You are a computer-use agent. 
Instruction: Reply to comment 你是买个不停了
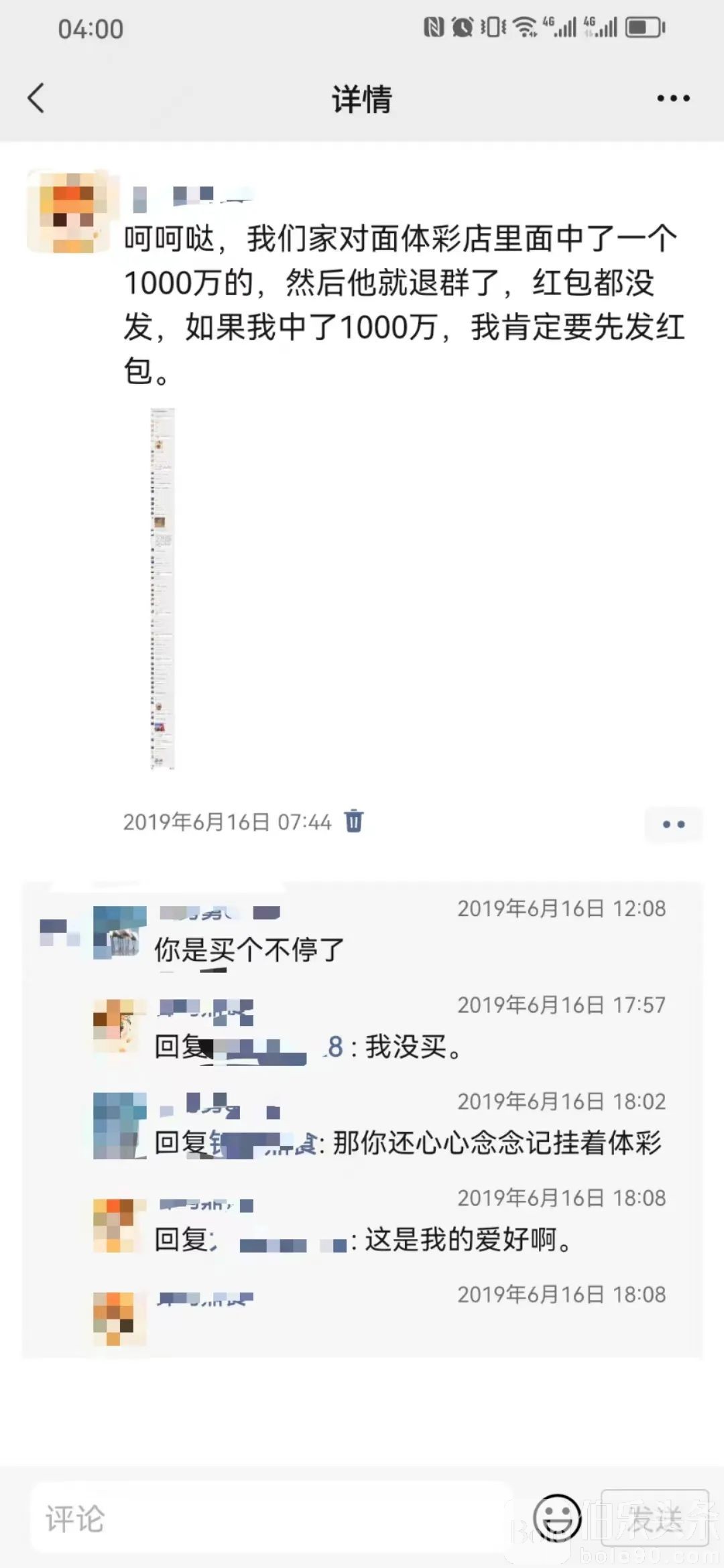tap(249, 950)
